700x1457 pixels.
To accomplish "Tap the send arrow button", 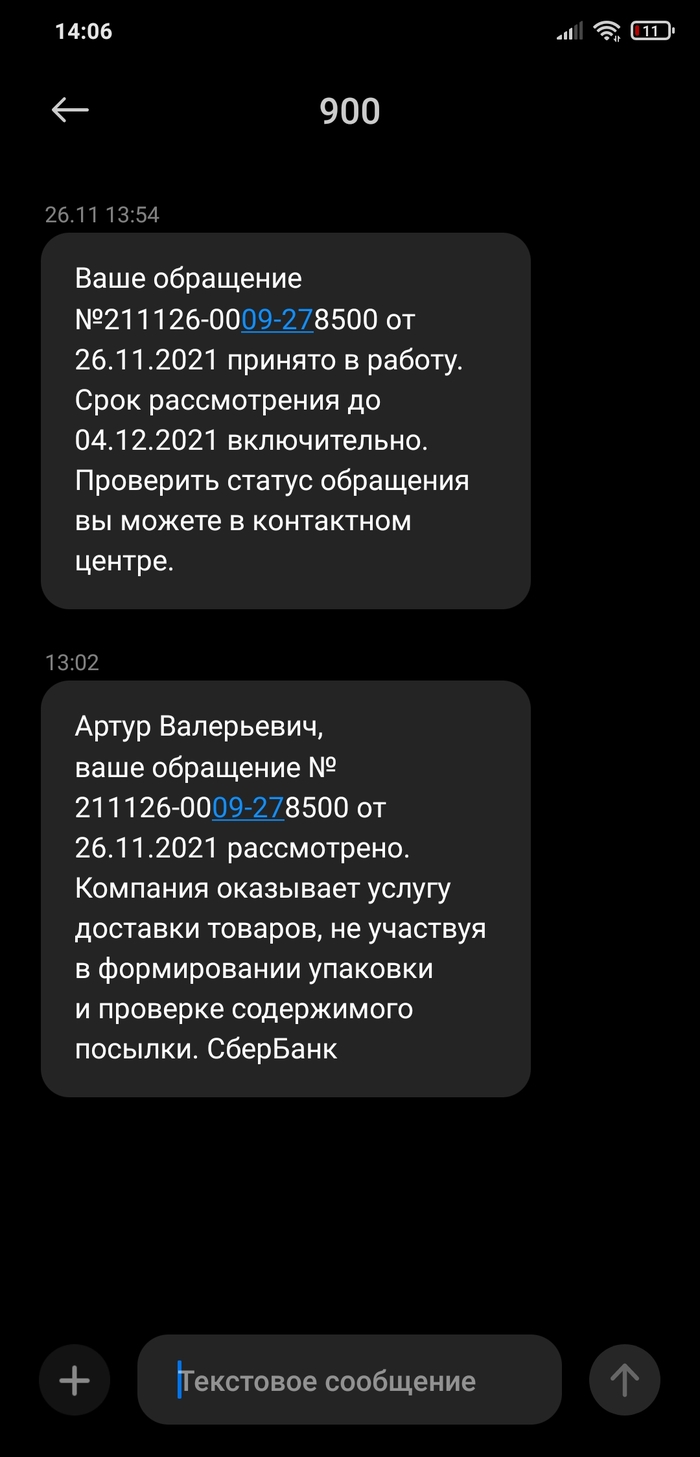I will [x=624, y=1381].
